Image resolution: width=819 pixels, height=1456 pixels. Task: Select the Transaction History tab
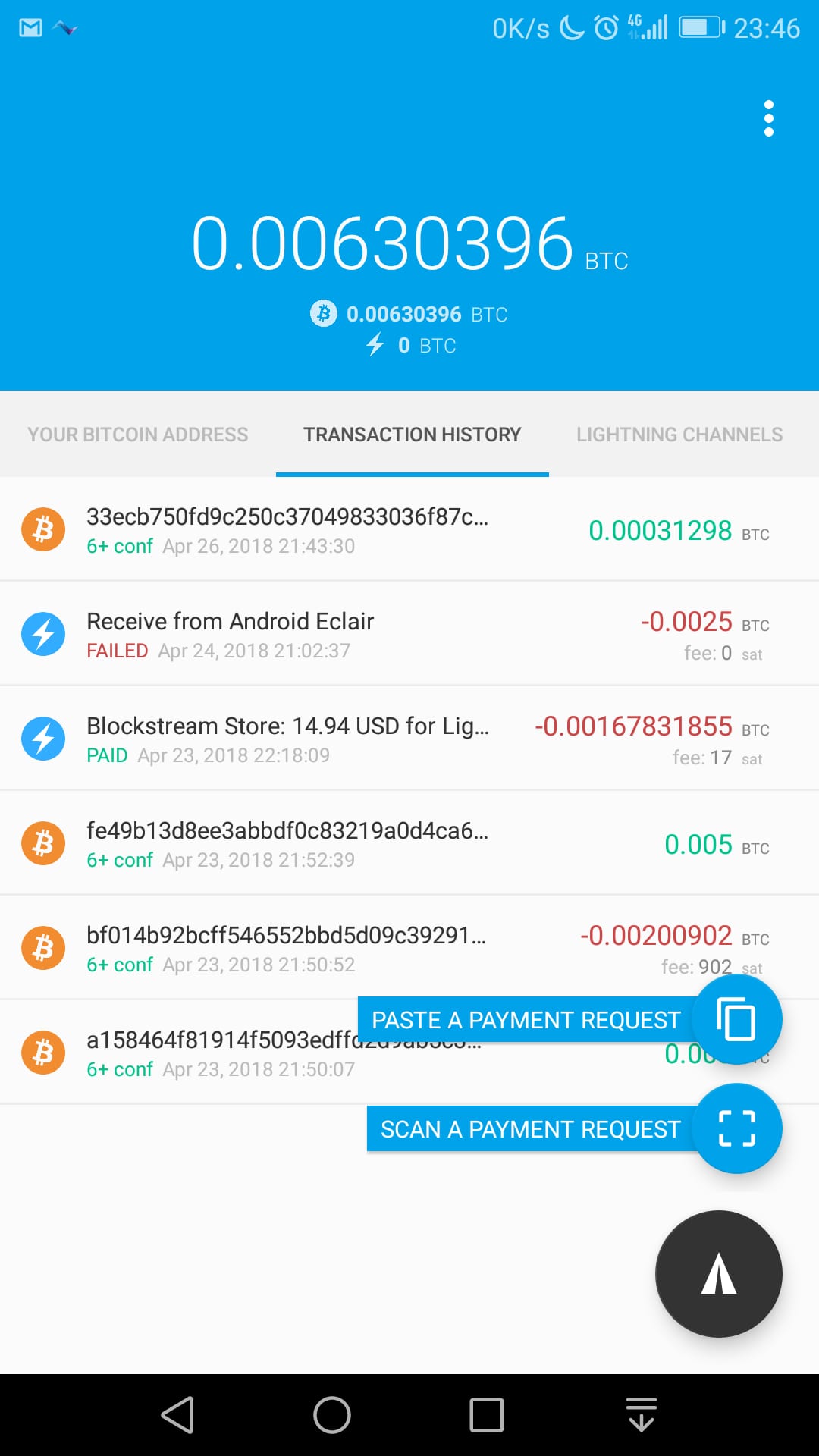point(413,435)
